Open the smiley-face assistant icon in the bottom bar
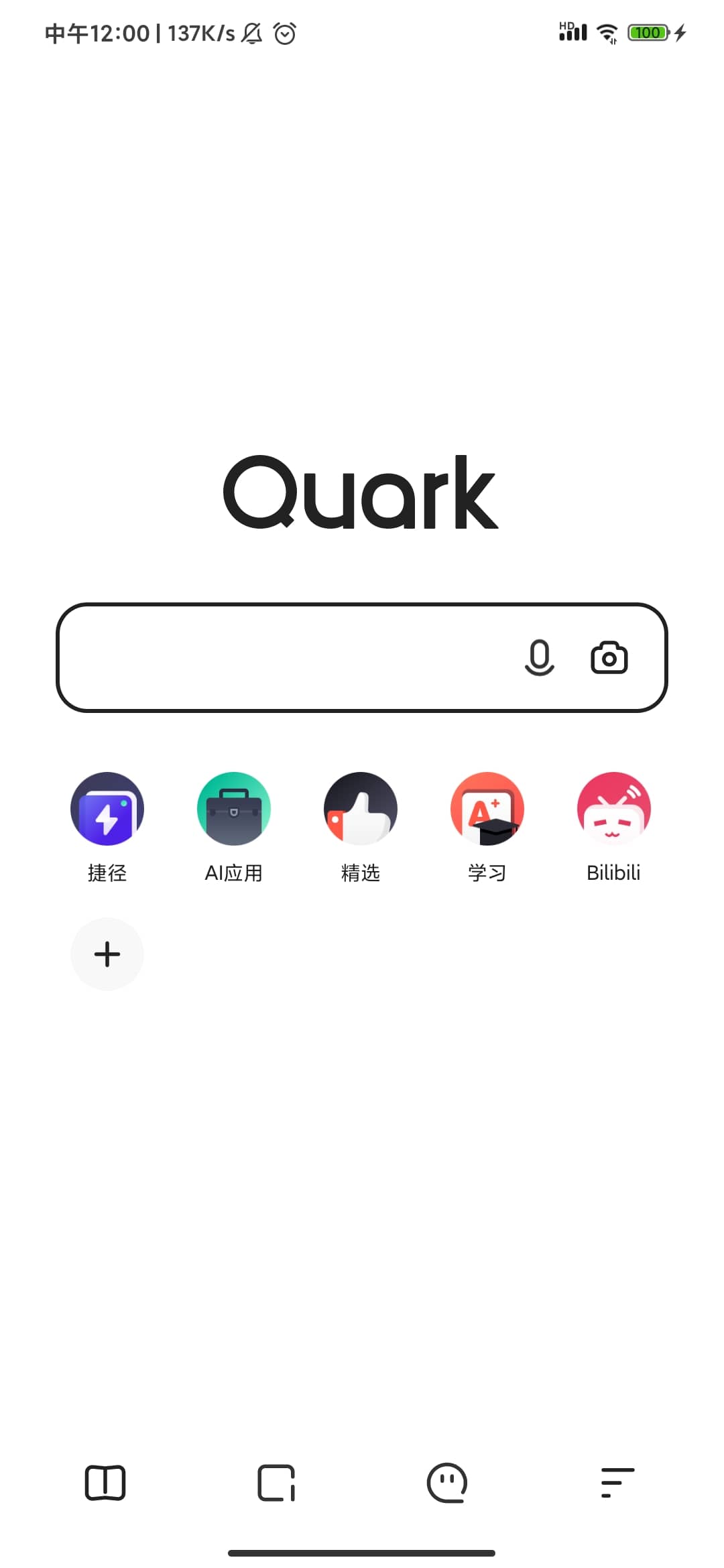This screenshot has height=1568, width=724. (x=447, y=1482)
